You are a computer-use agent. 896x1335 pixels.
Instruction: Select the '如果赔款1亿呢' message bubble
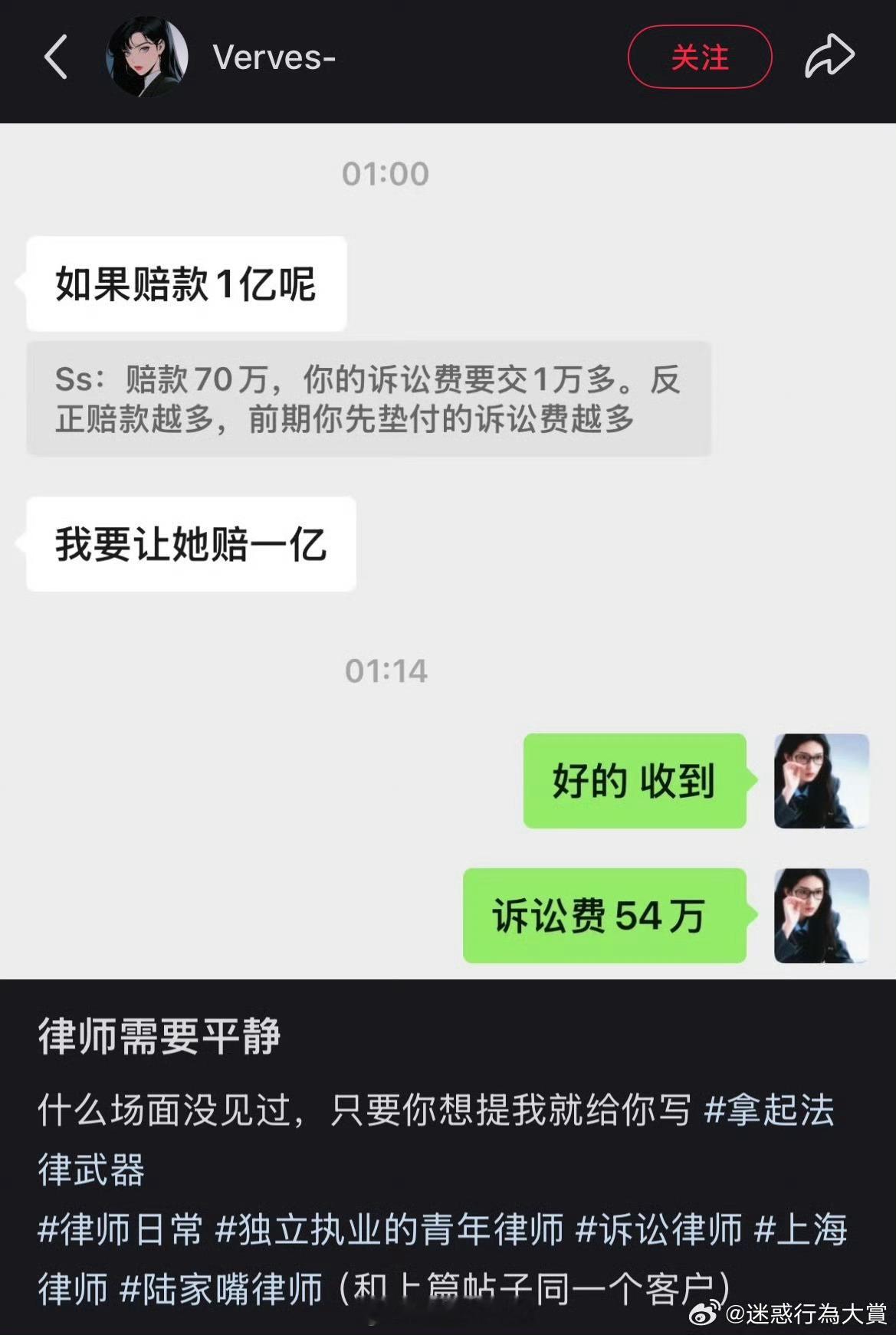tap(186, 282)
